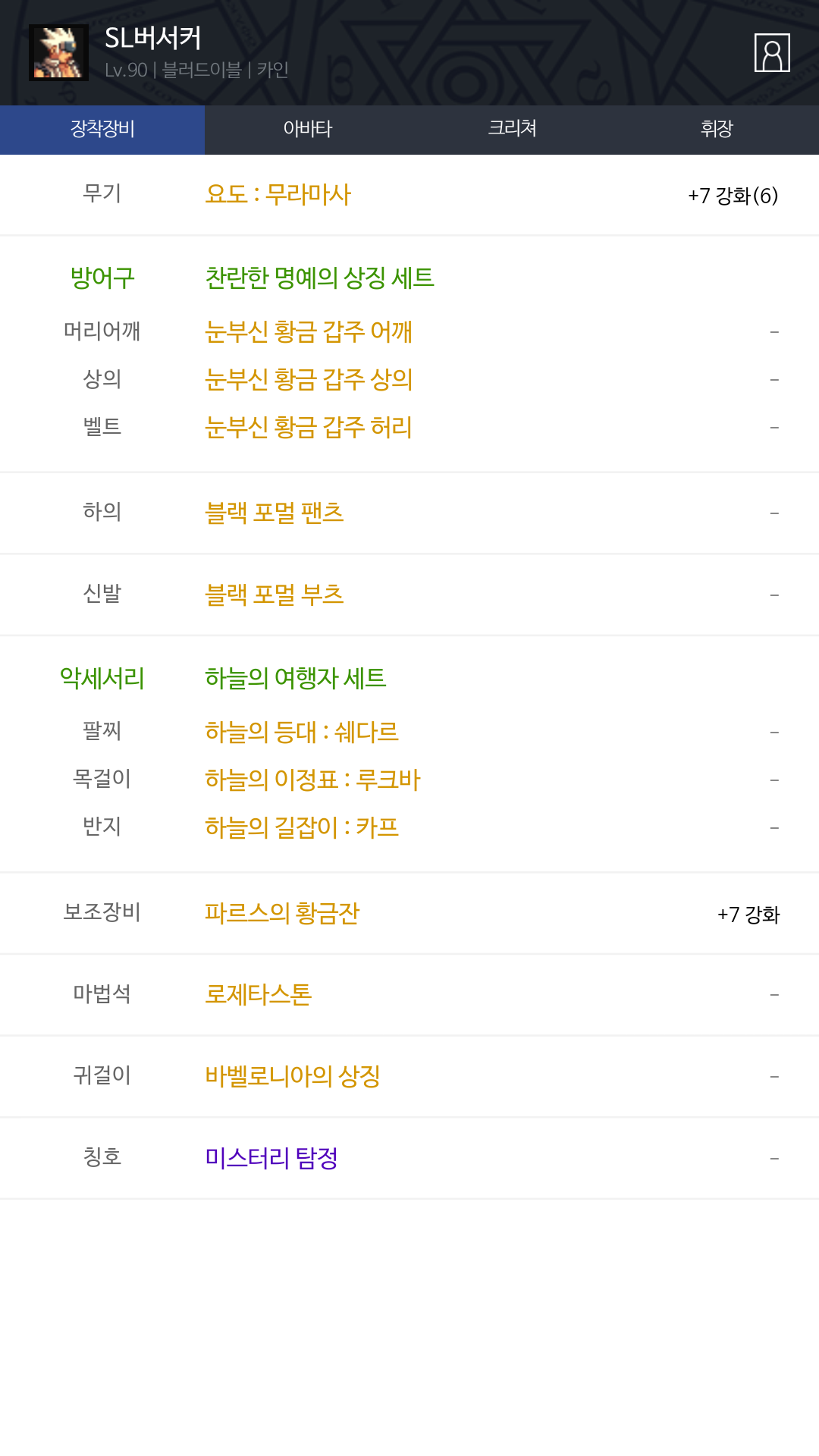The height and width of the screenshot is (1456, 819).
Task: Switch to the 아바타 tab
Action: [x=307, y=129]
